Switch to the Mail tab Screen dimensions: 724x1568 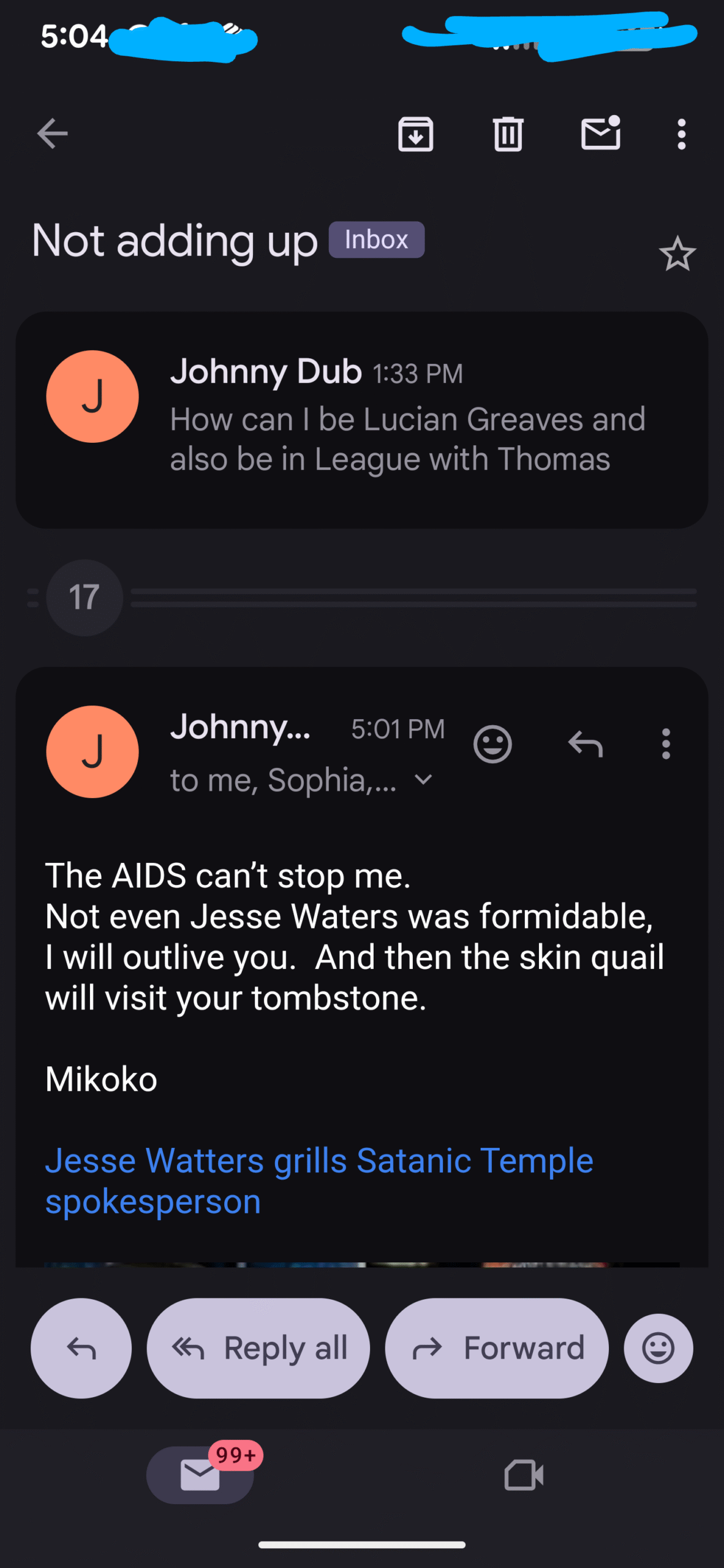pyautogui.click(x=200, y=1474)
